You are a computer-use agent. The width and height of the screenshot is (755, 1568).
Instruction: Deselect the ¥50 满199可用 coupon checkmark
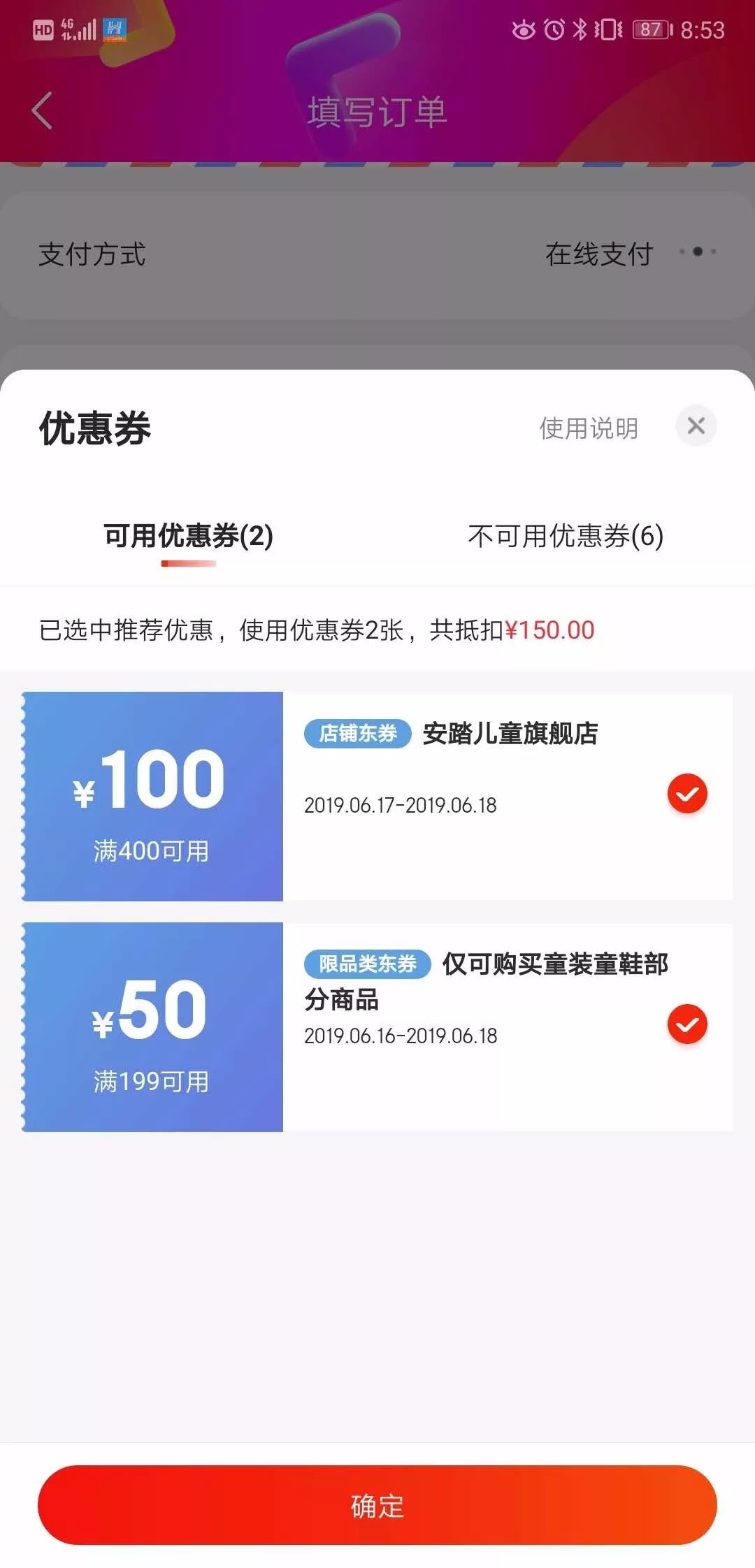click(686, 1025)
